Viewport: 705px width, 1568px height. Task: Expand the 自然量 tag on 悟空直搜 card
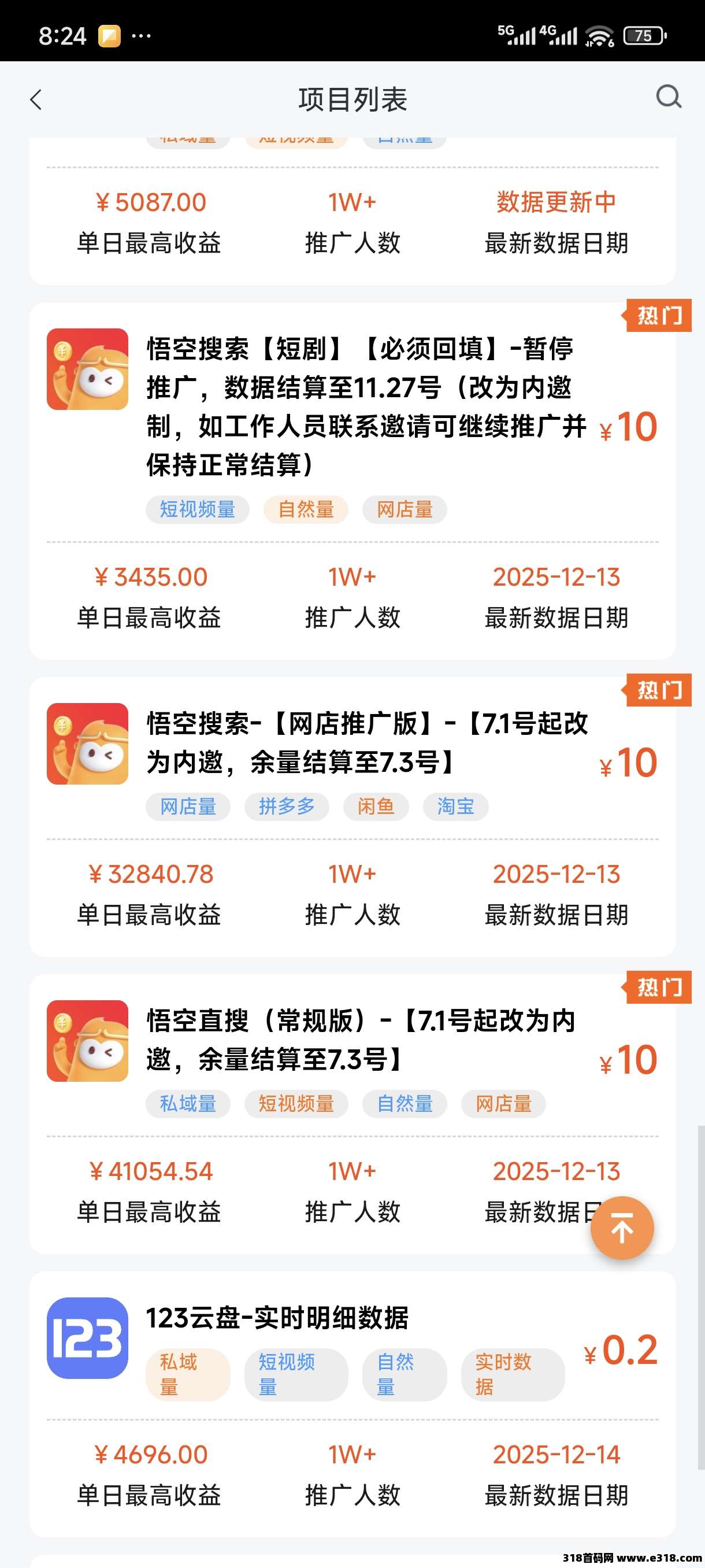pyautogui.click(x=405, y=1104)
